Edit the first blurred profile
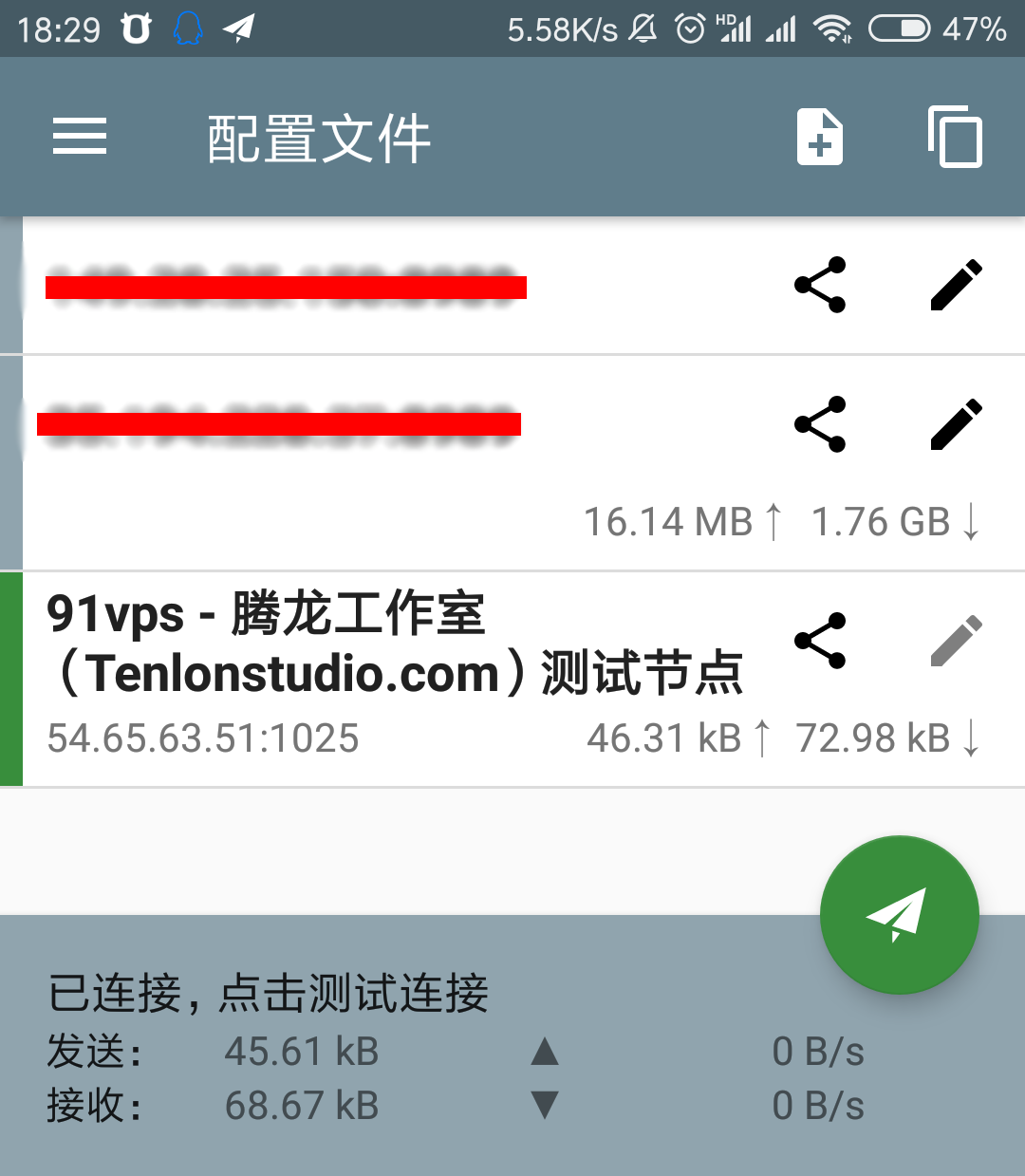1025x1176 pixels. pyautogui.click(x=956, y=284)
